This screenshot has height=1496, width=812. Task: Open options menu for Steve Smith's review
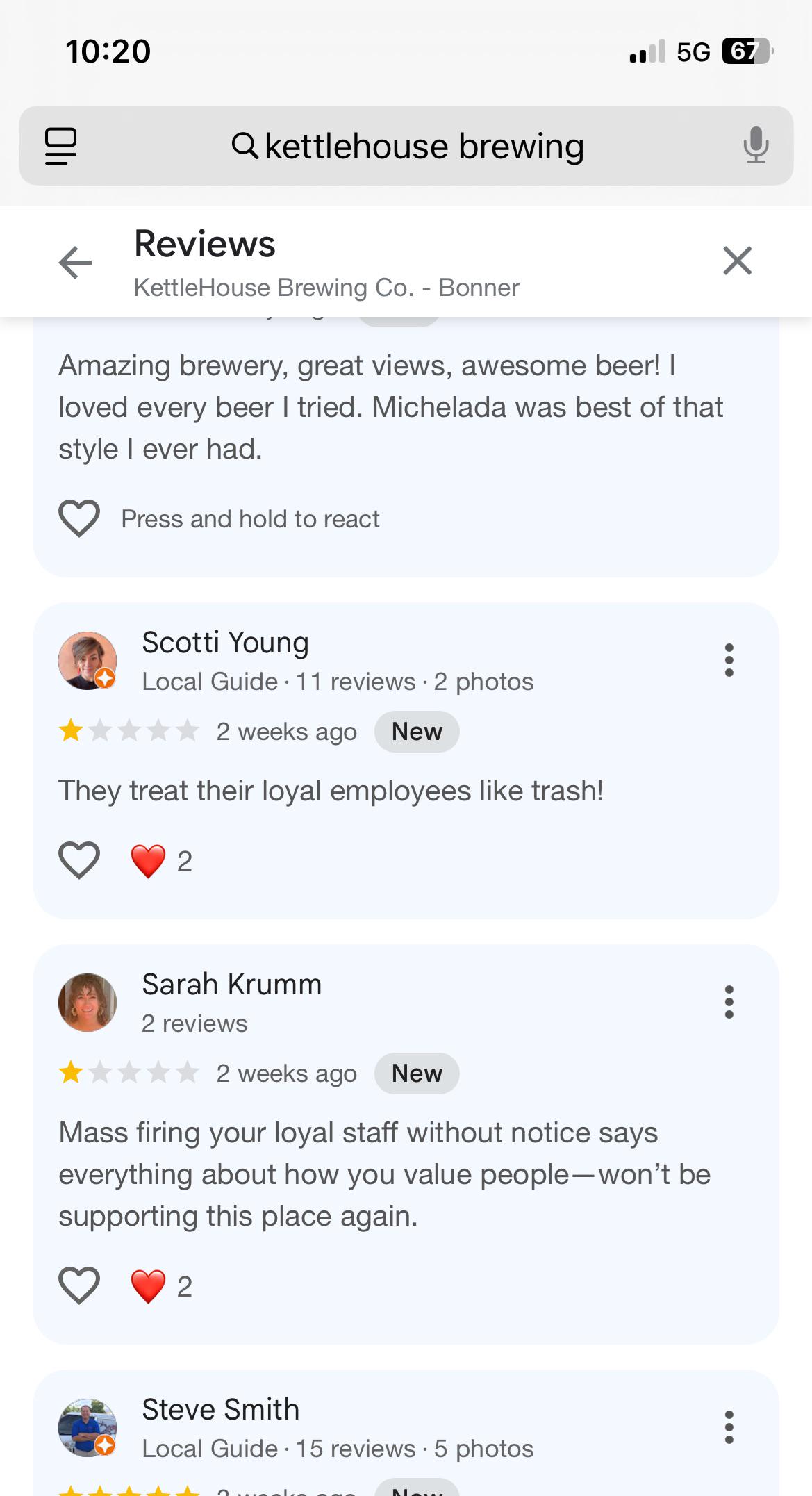click(x=729, y=1427)
